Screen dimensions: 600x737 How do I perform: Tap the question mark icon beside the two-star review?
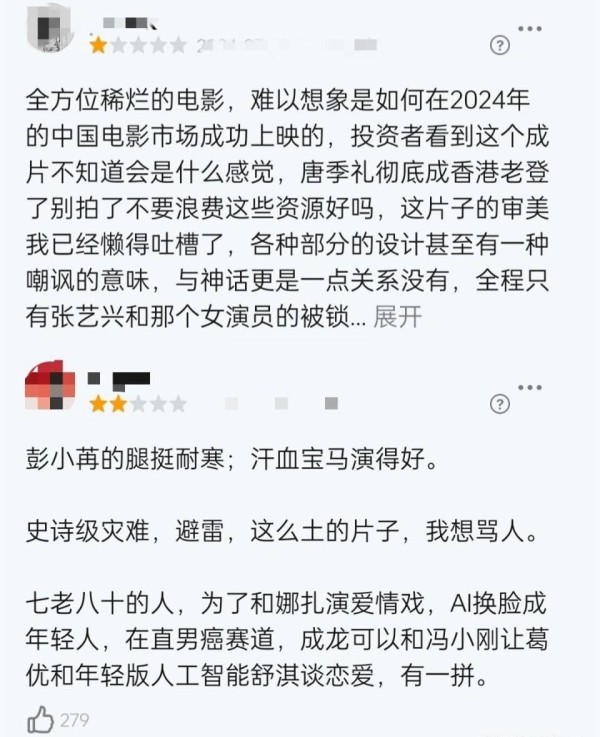point(500,402)
